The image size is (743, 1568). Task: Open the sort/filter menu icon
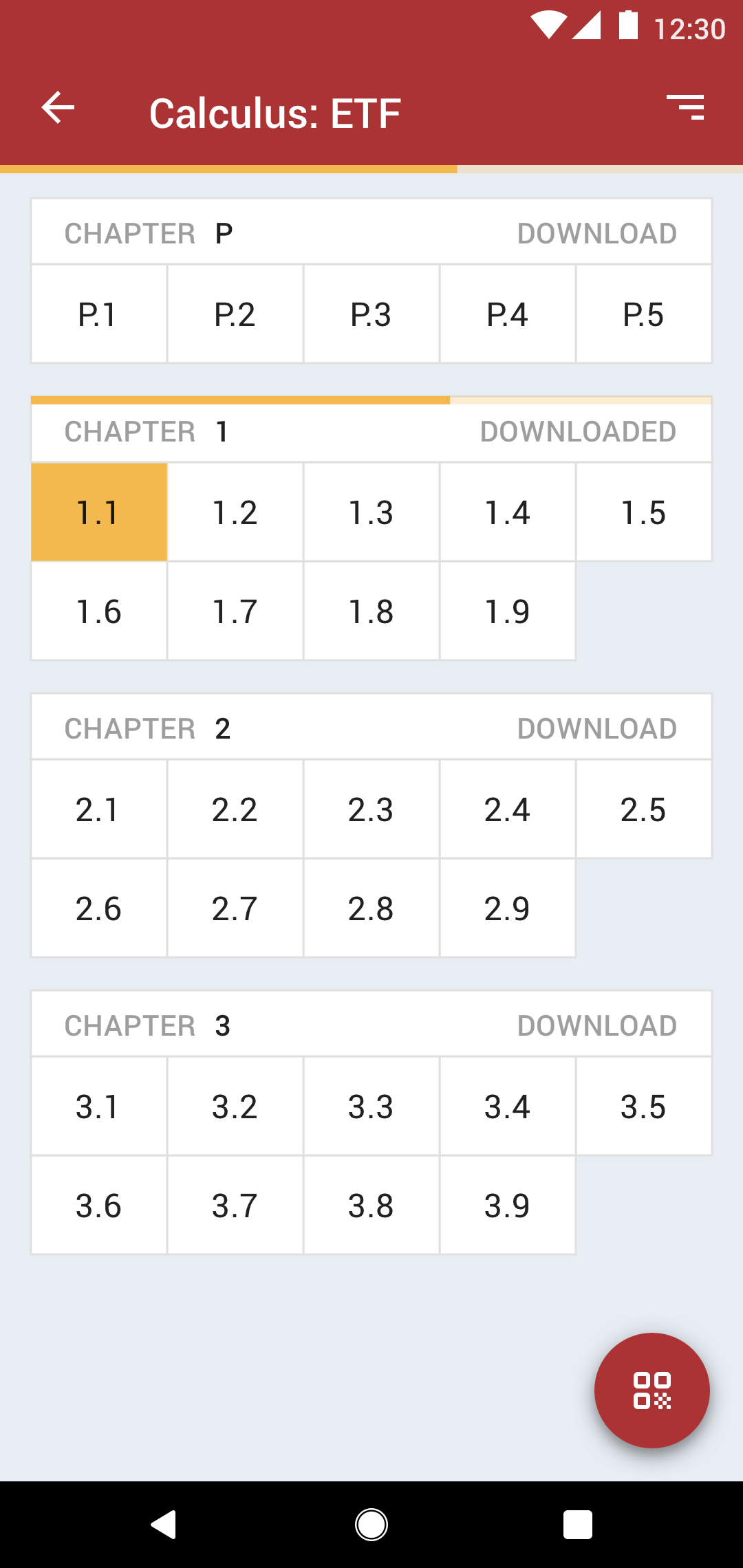[x=686, y=107]
